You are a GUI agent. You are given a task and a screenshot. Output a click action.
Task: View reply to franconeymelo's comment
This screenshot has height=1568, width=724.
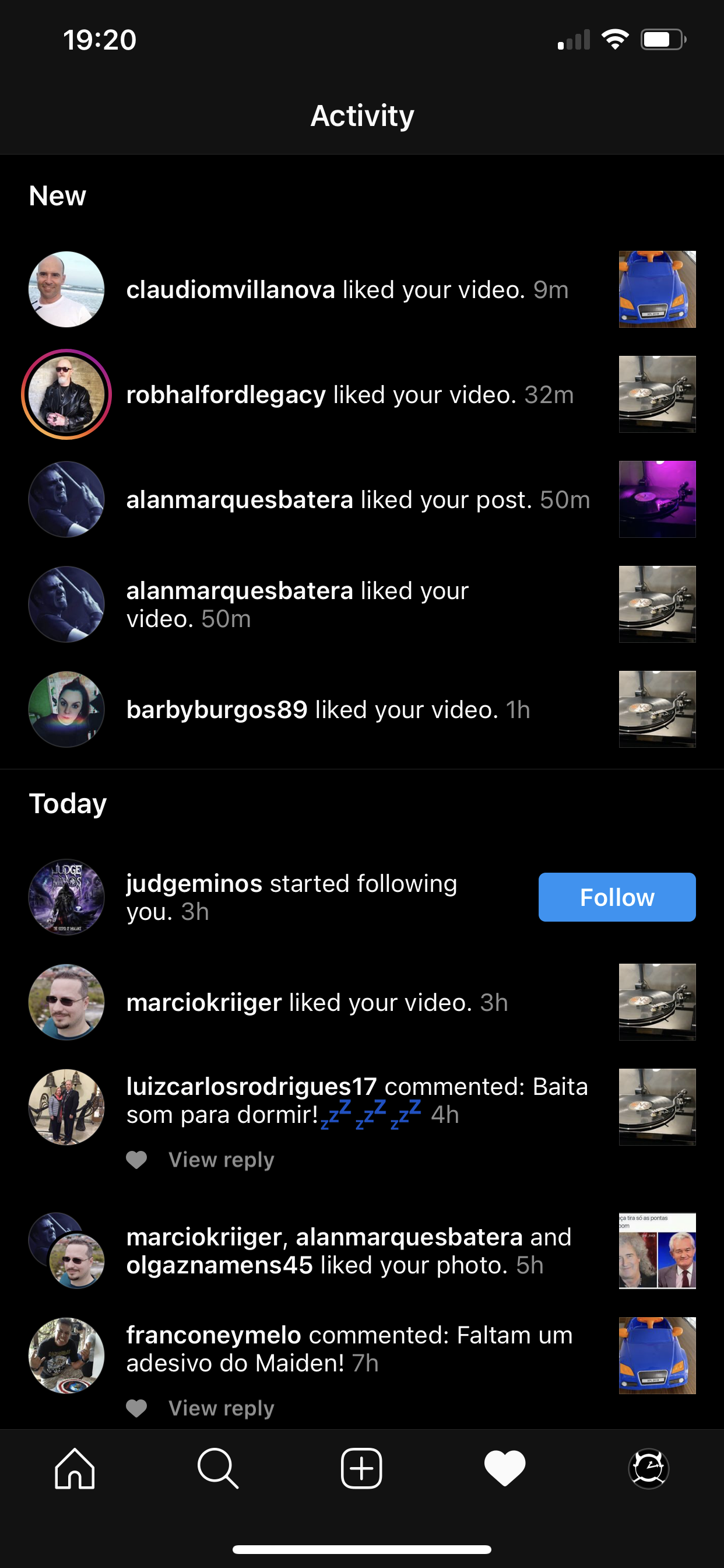[221, 1408]
